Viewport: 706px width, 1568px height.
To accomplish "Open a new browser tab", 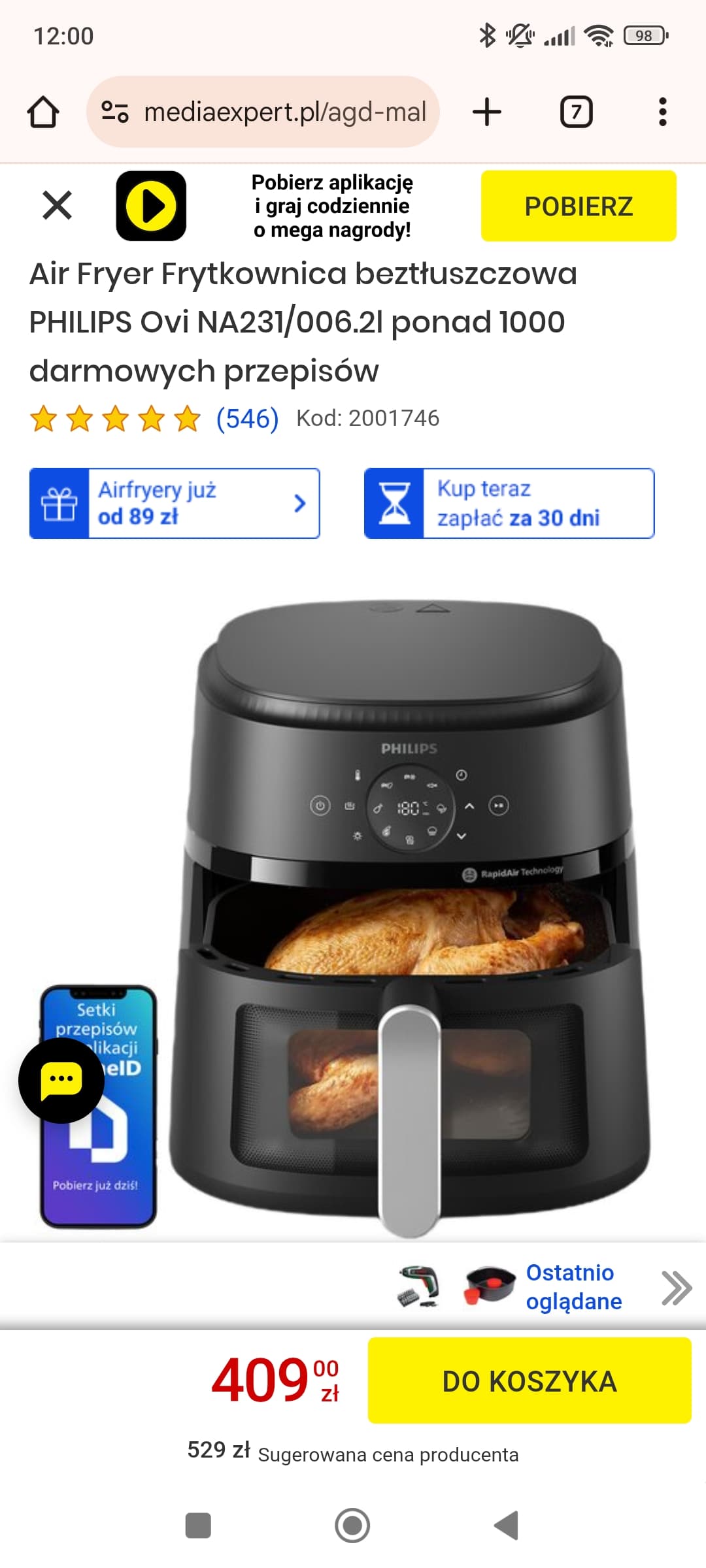I will [487, 112].
